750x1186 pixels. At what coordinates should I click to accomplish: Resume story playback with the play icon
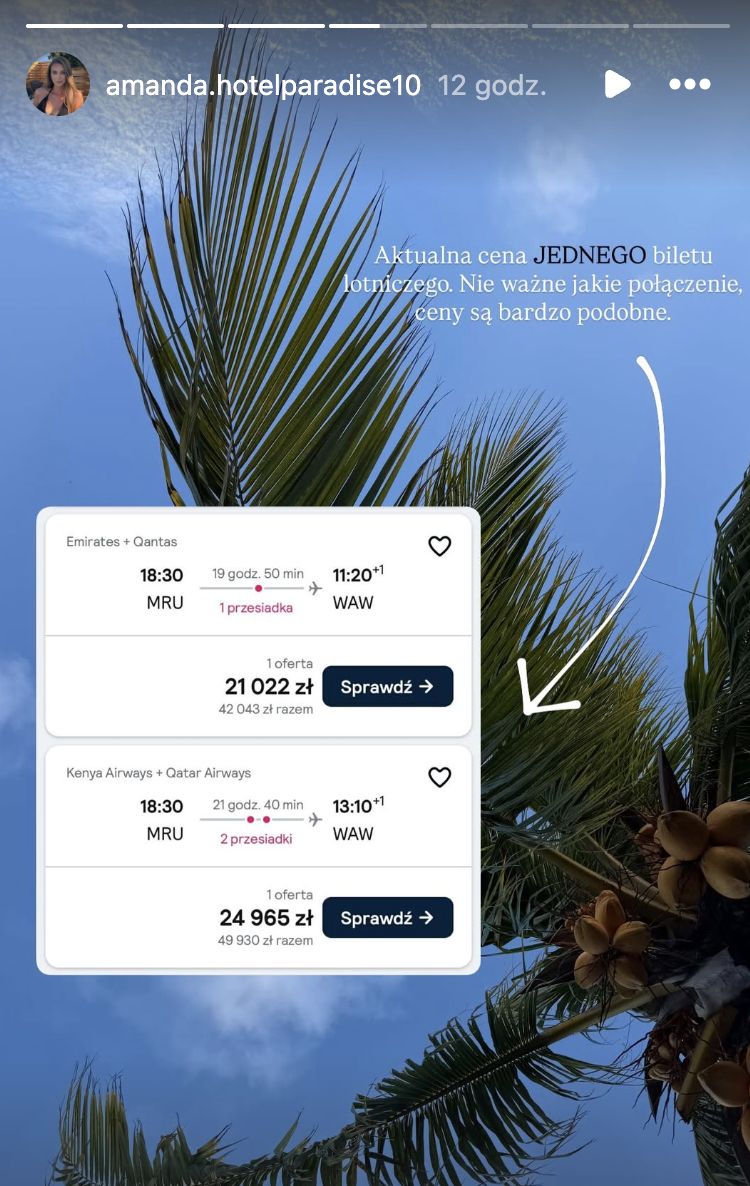click(617, 85)
